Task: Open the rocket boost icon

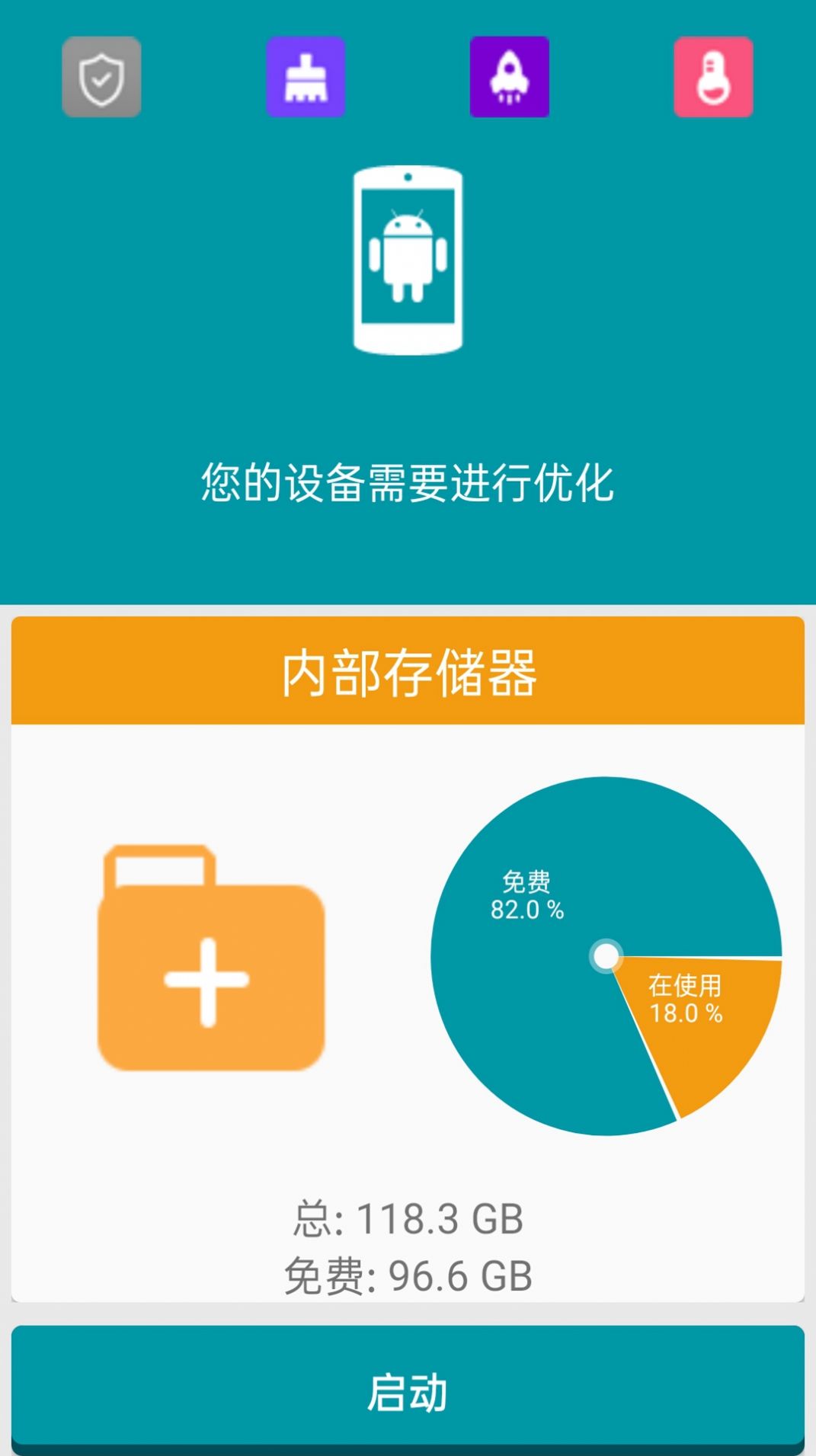Action: (509, 77)
